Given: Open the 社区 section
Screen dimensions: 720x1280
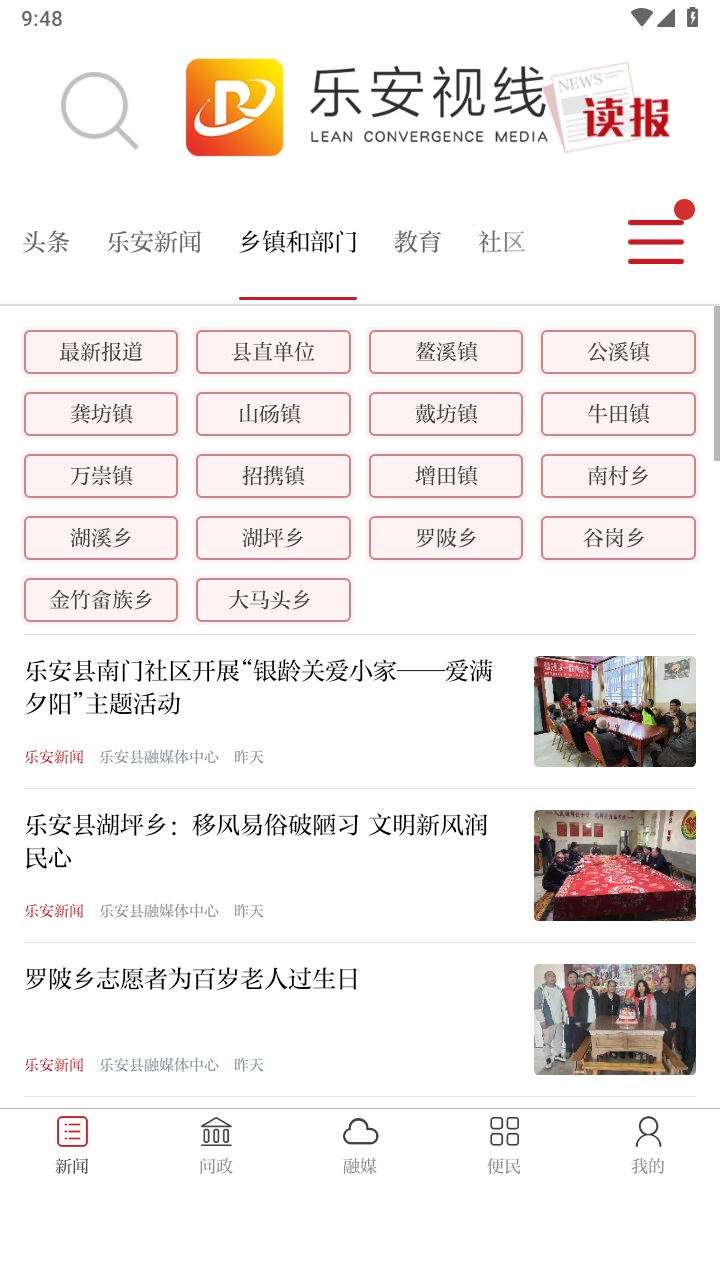Looking at the screenshot, I should [502, 242].
